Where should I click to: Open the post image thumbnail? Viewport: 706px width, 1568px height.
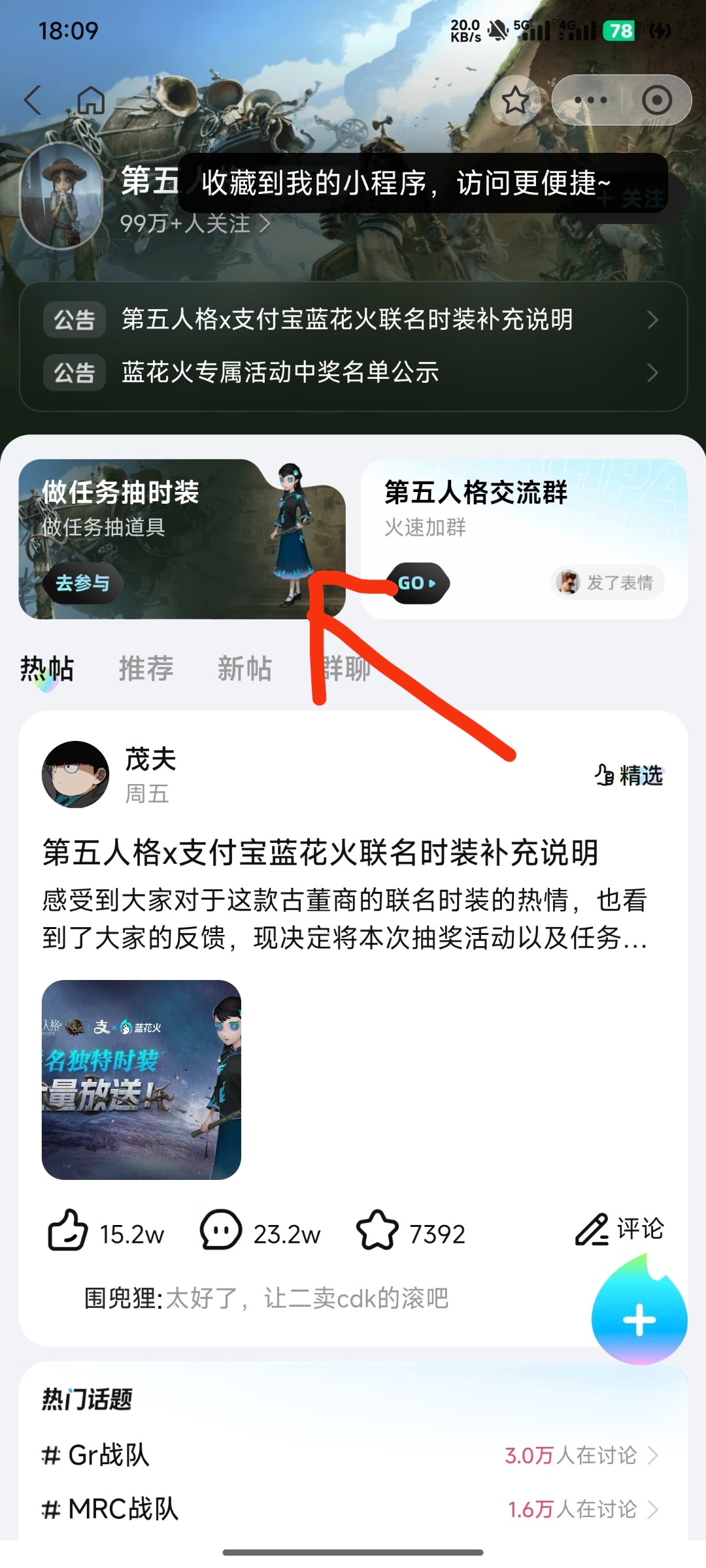click(x=141, y=1079)
